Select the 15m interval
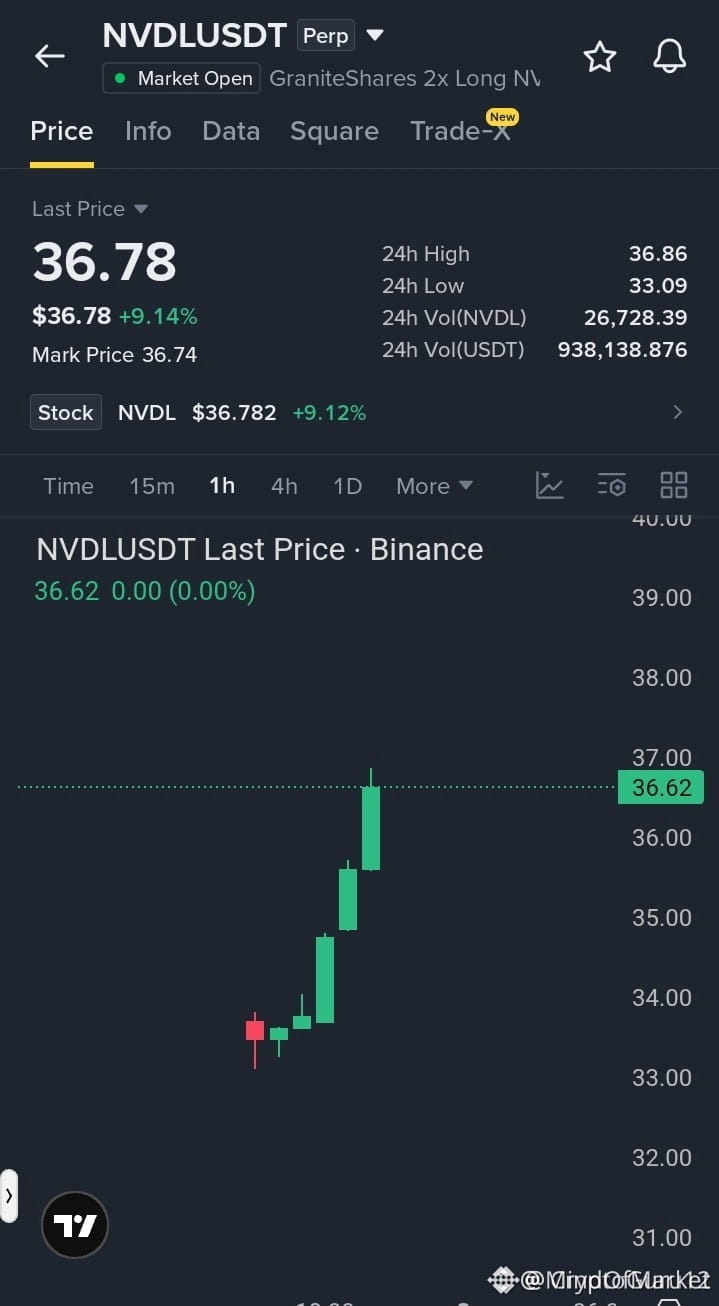 pos(152,486)
